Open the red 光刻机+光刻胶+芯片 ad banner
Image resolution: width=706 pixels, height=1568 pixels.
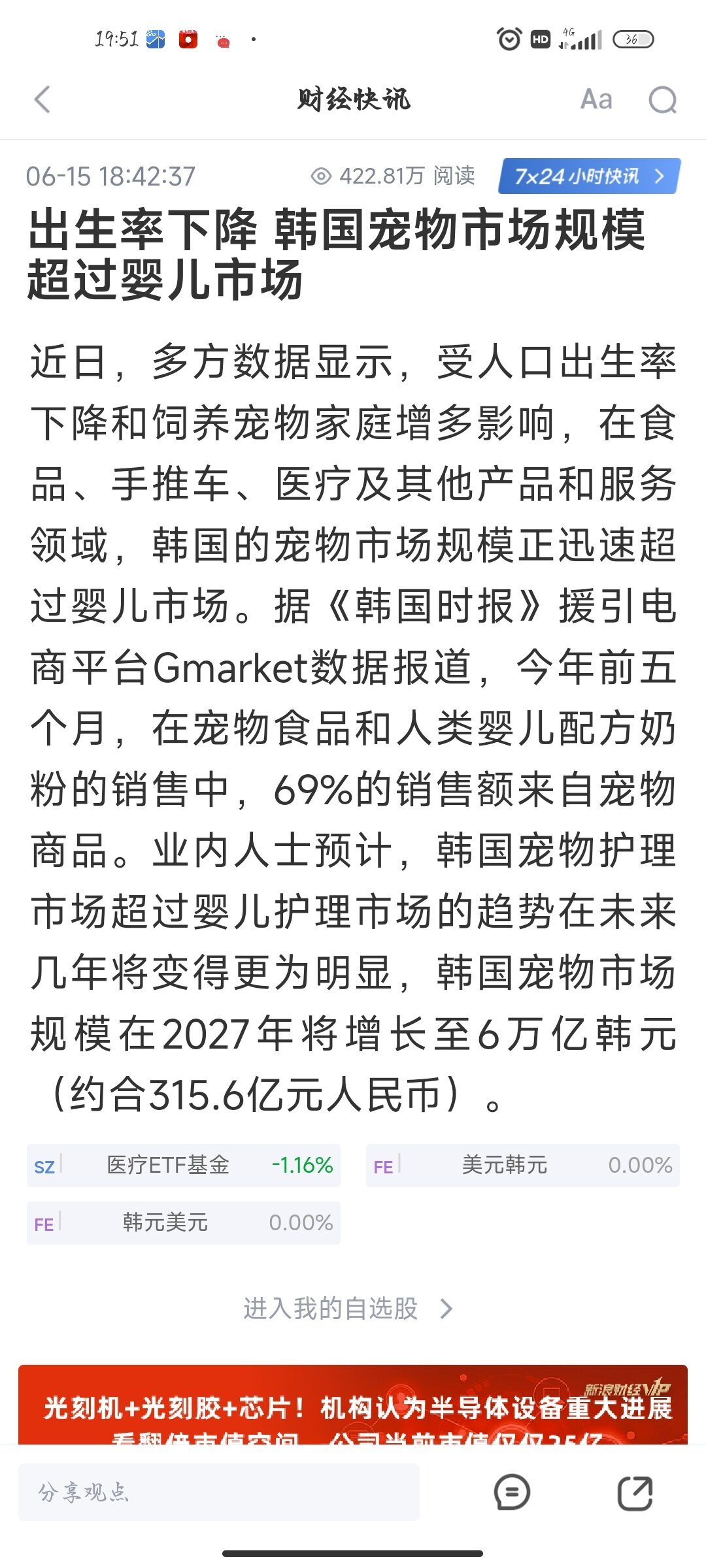(353, 1404)
